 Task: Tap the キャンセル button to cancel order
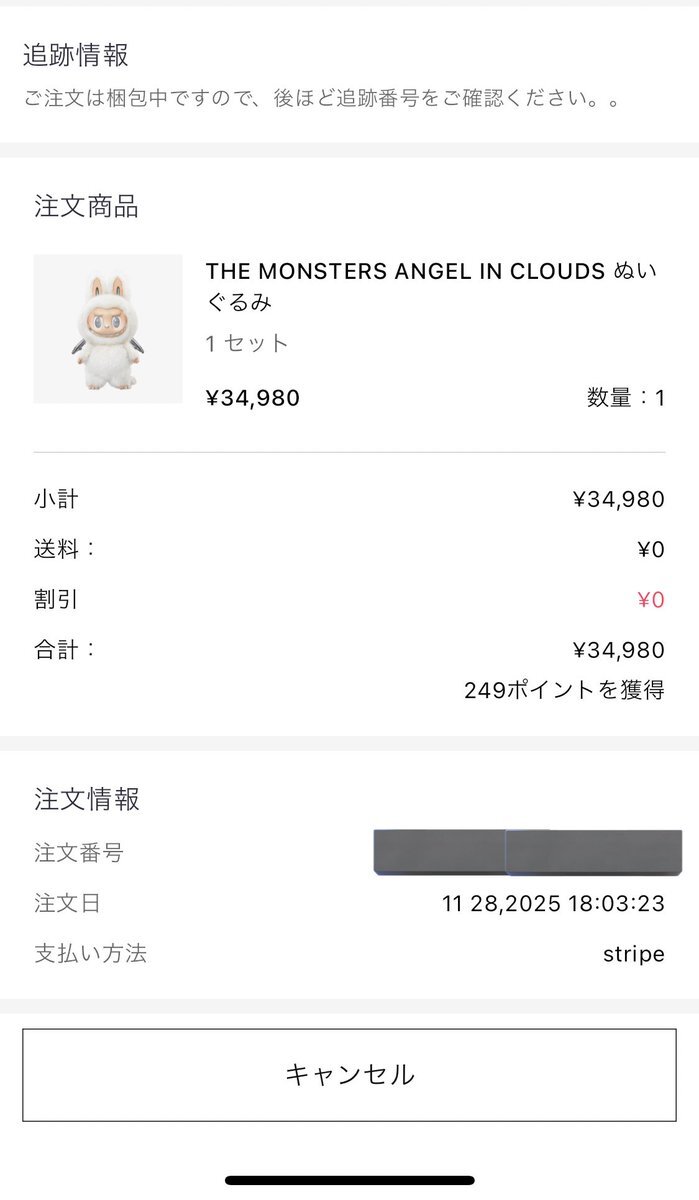(349, 1075)
